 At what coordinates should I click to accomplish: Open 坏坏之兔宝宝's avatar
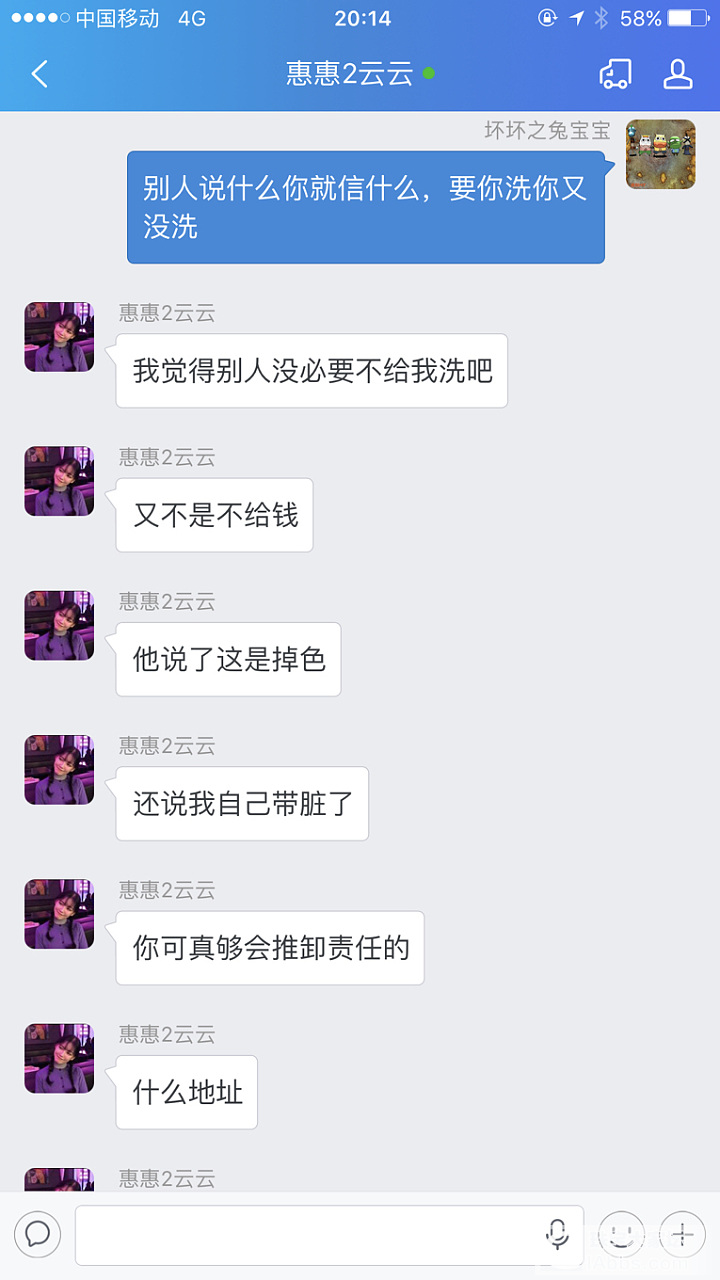click(660, 154)
